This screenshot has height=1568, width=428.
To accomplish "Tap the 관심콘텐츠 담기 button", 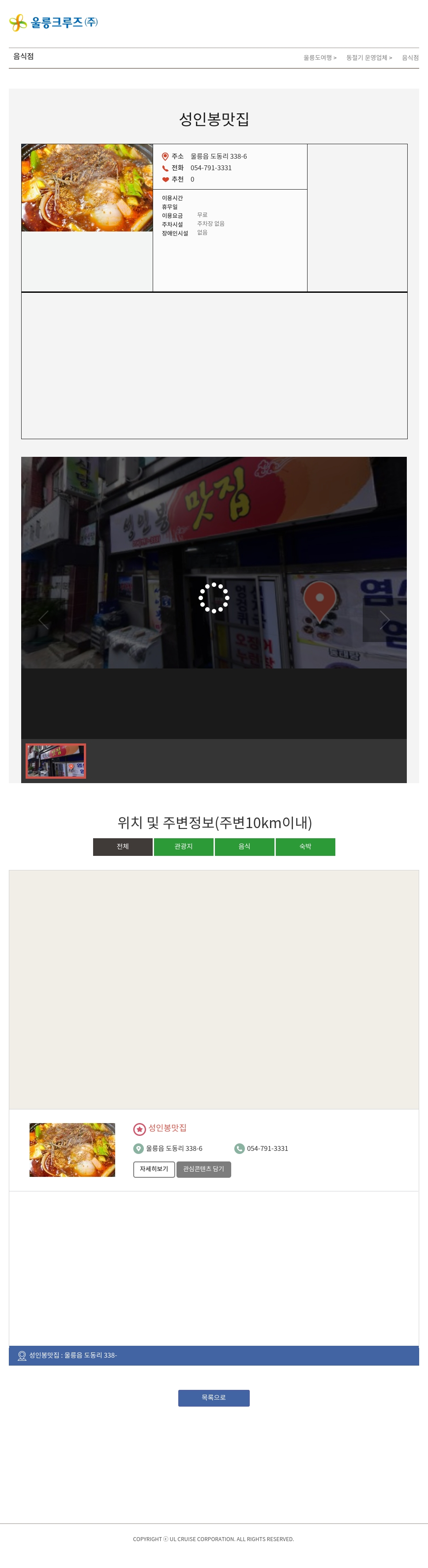I will (x=203, y=1169).
